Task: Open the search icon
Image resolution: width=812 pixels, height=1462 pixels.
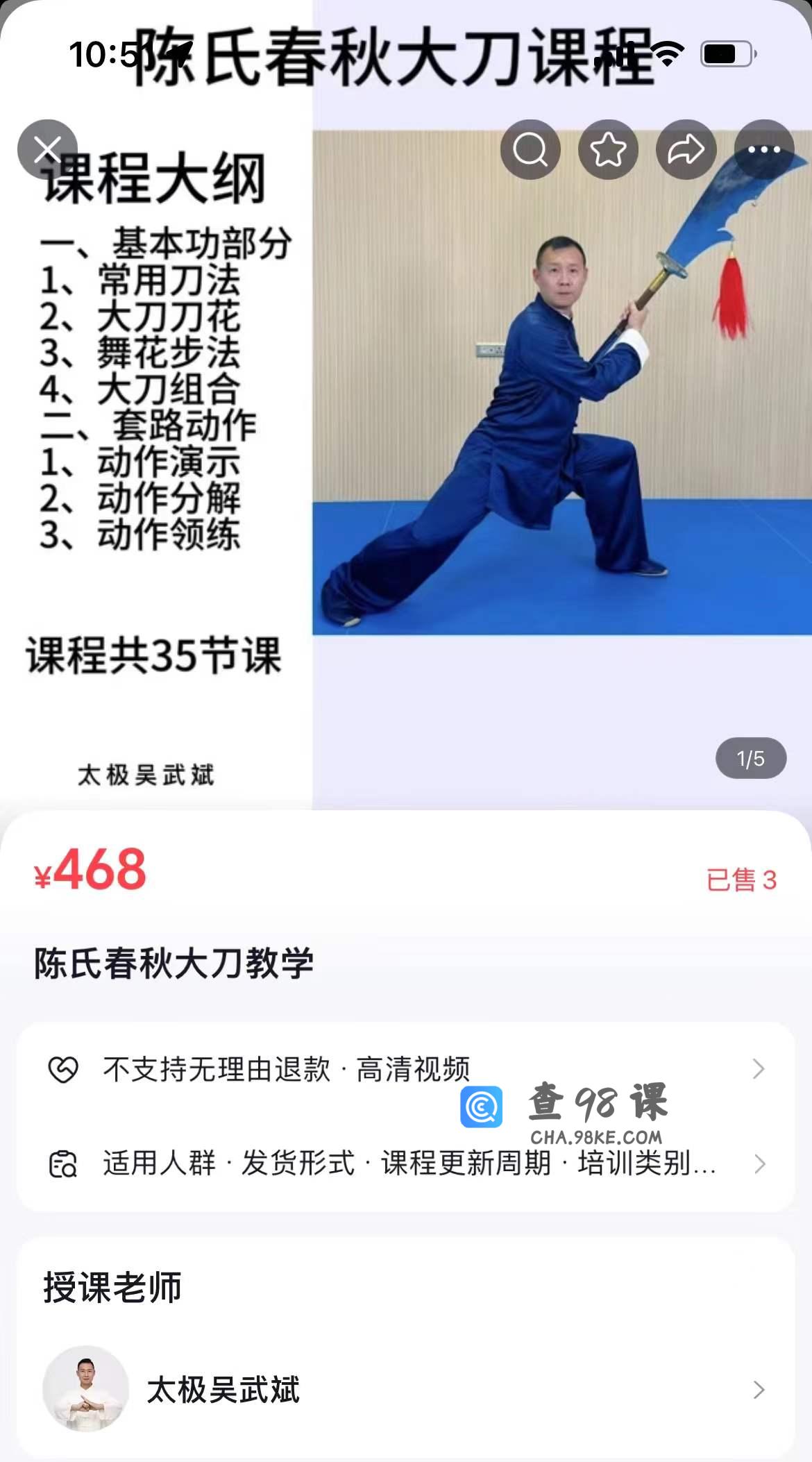Action: coord(530,149)
